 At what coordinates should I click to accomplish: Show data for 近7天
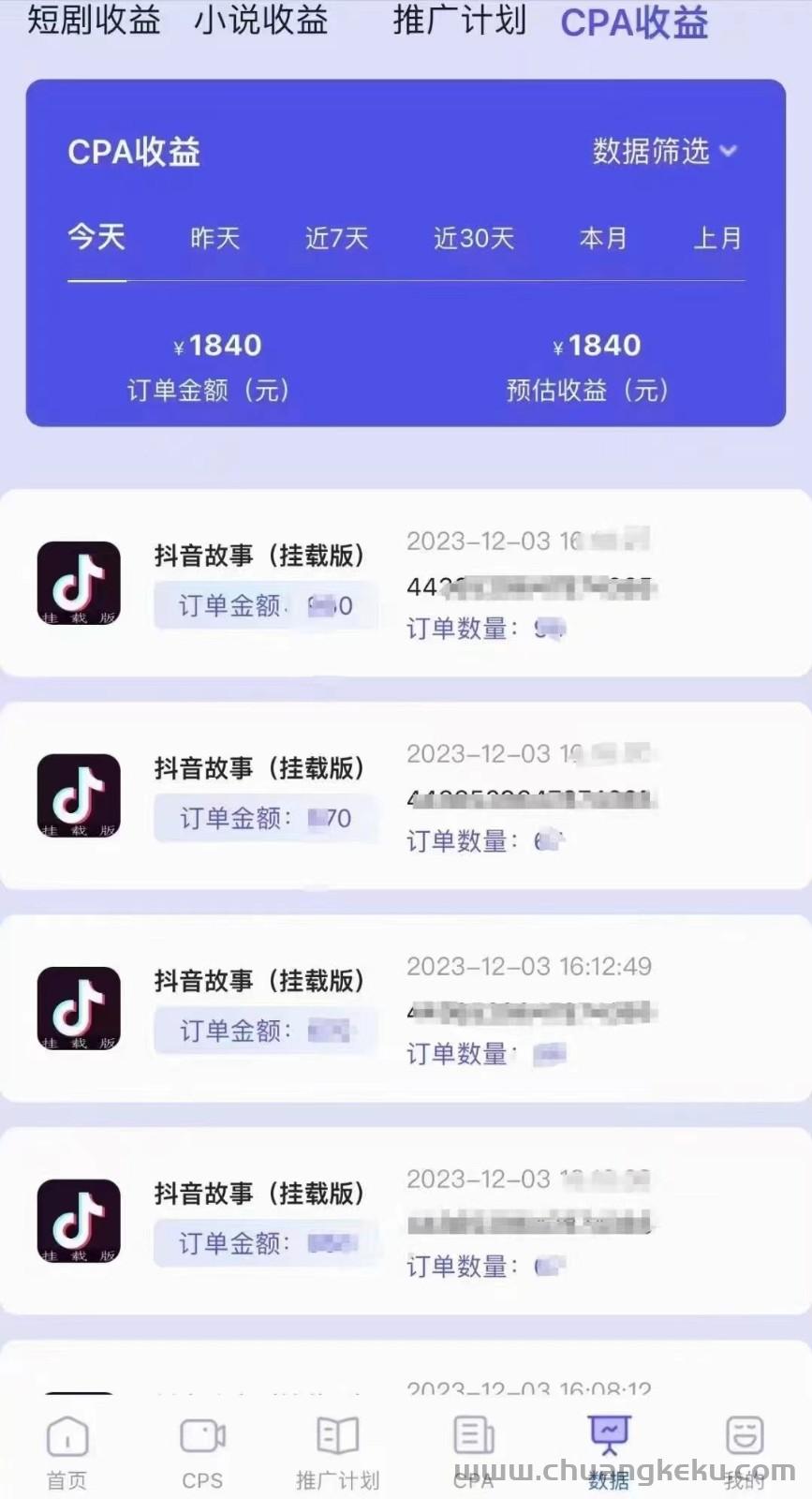[x=337, y=238]
